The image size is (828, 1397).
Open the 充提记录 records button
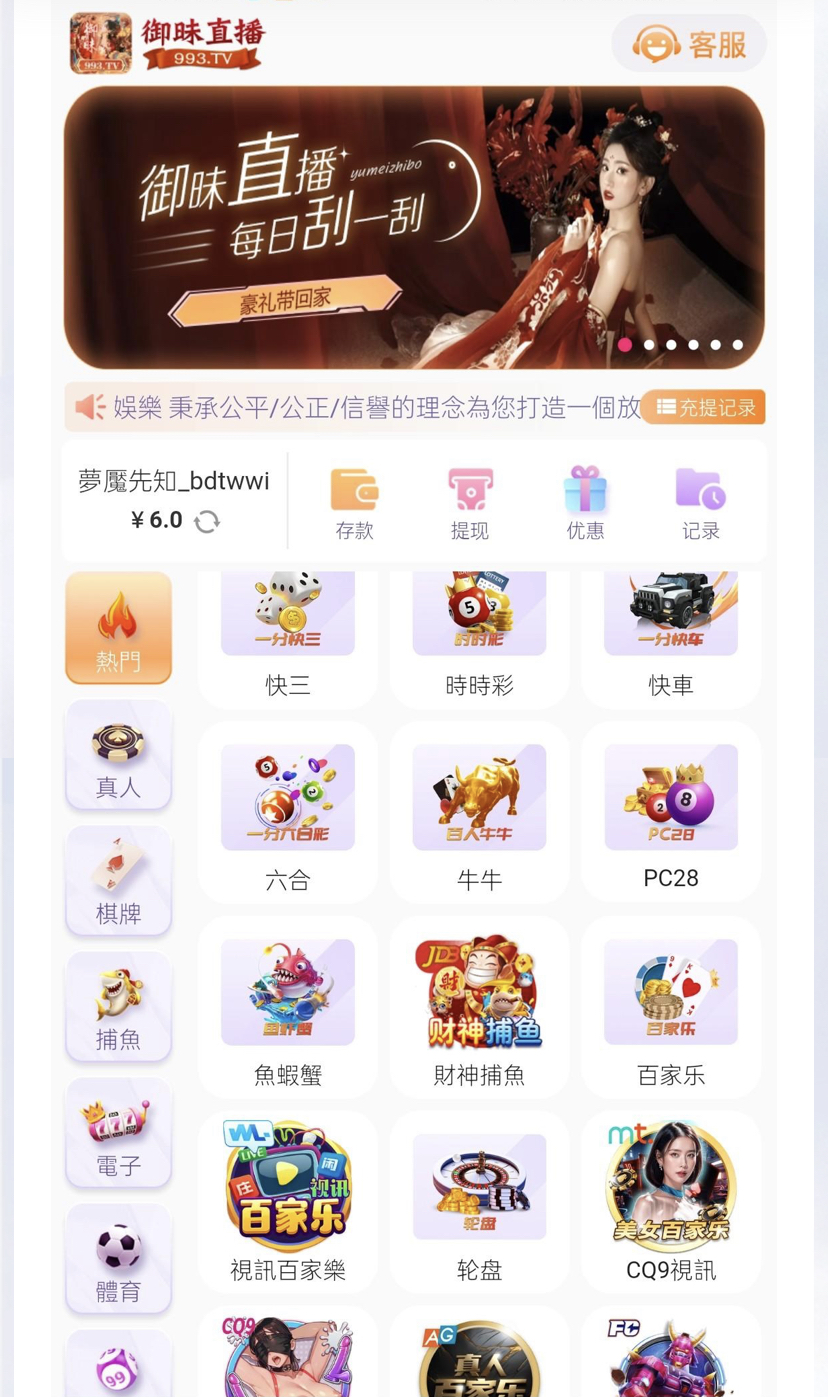tap(704, 407)
